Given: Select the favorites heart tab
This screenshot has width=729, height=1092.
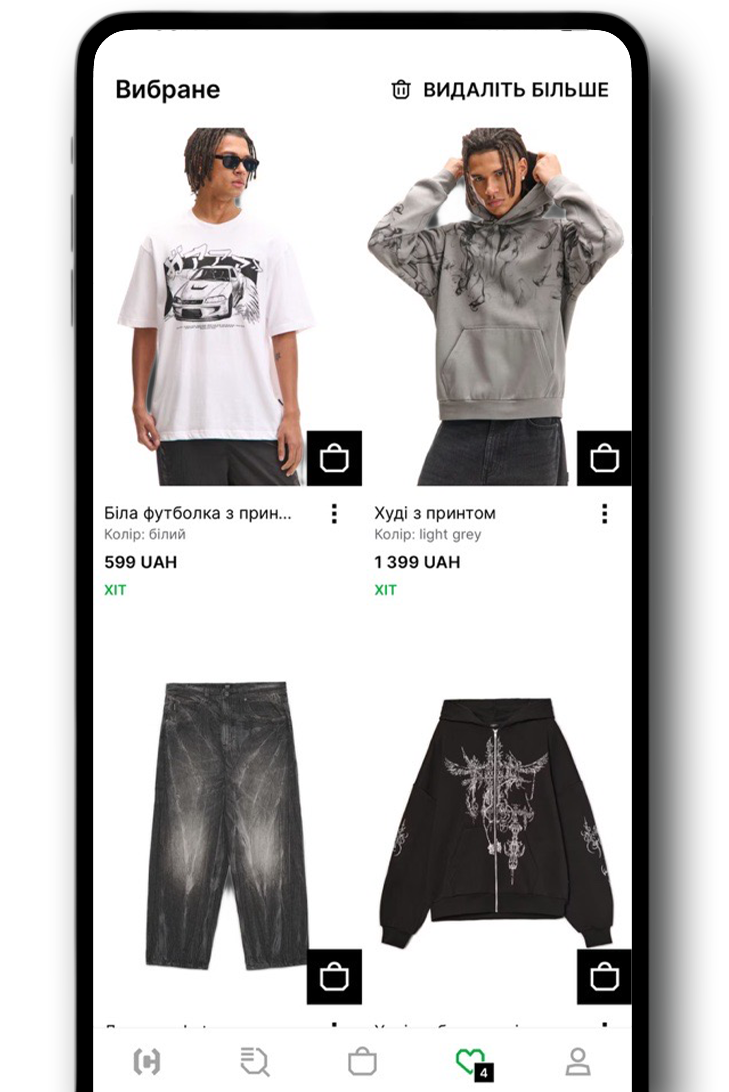Looking at the screenshot, I should (469, 1061).
